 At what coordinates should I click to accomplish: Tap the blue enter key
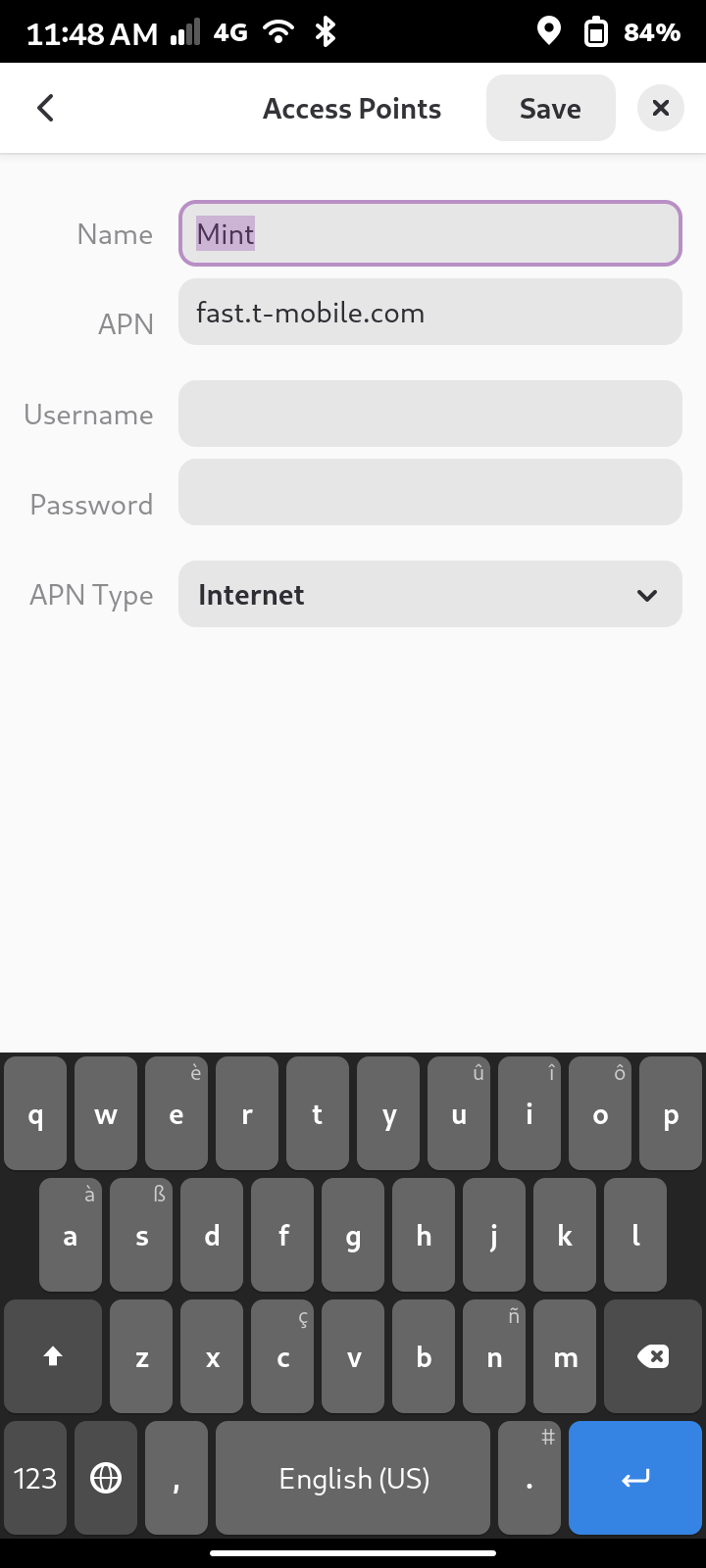click(x=635, y=1478)
